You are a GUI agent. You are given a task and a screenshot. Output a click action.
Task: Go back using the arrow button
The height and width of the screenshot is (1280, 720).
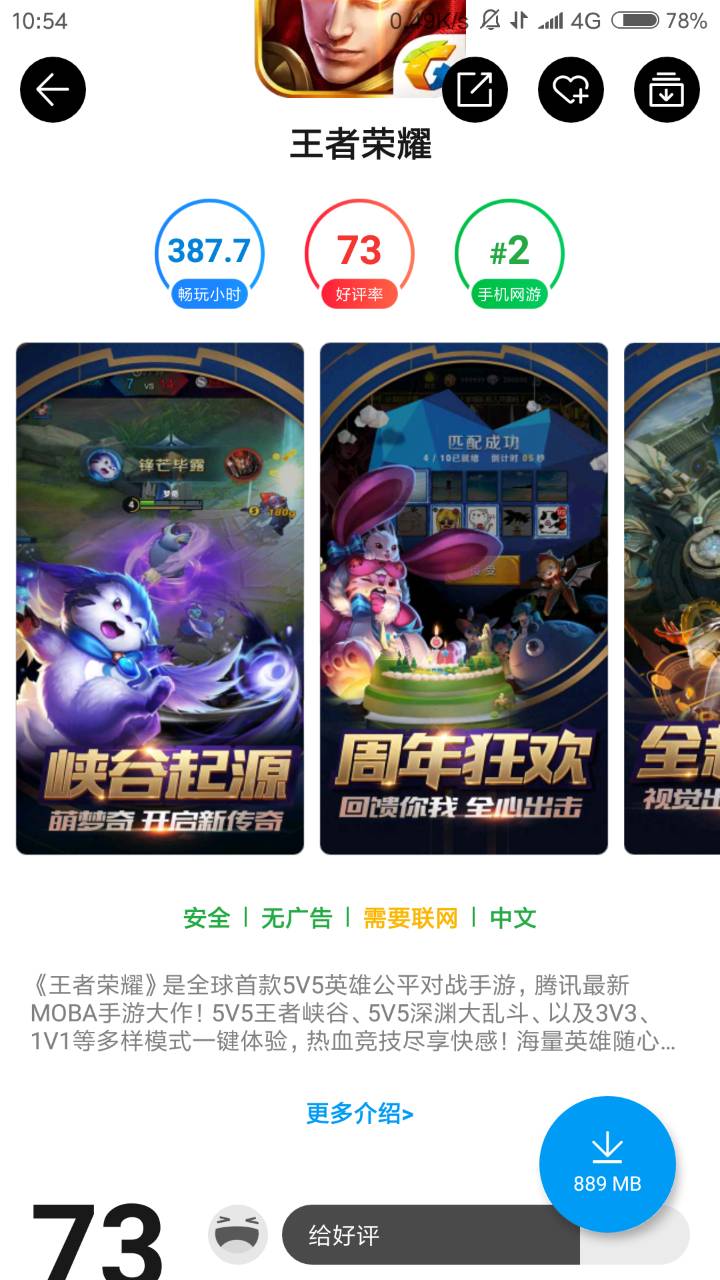[x=53, y=90]
